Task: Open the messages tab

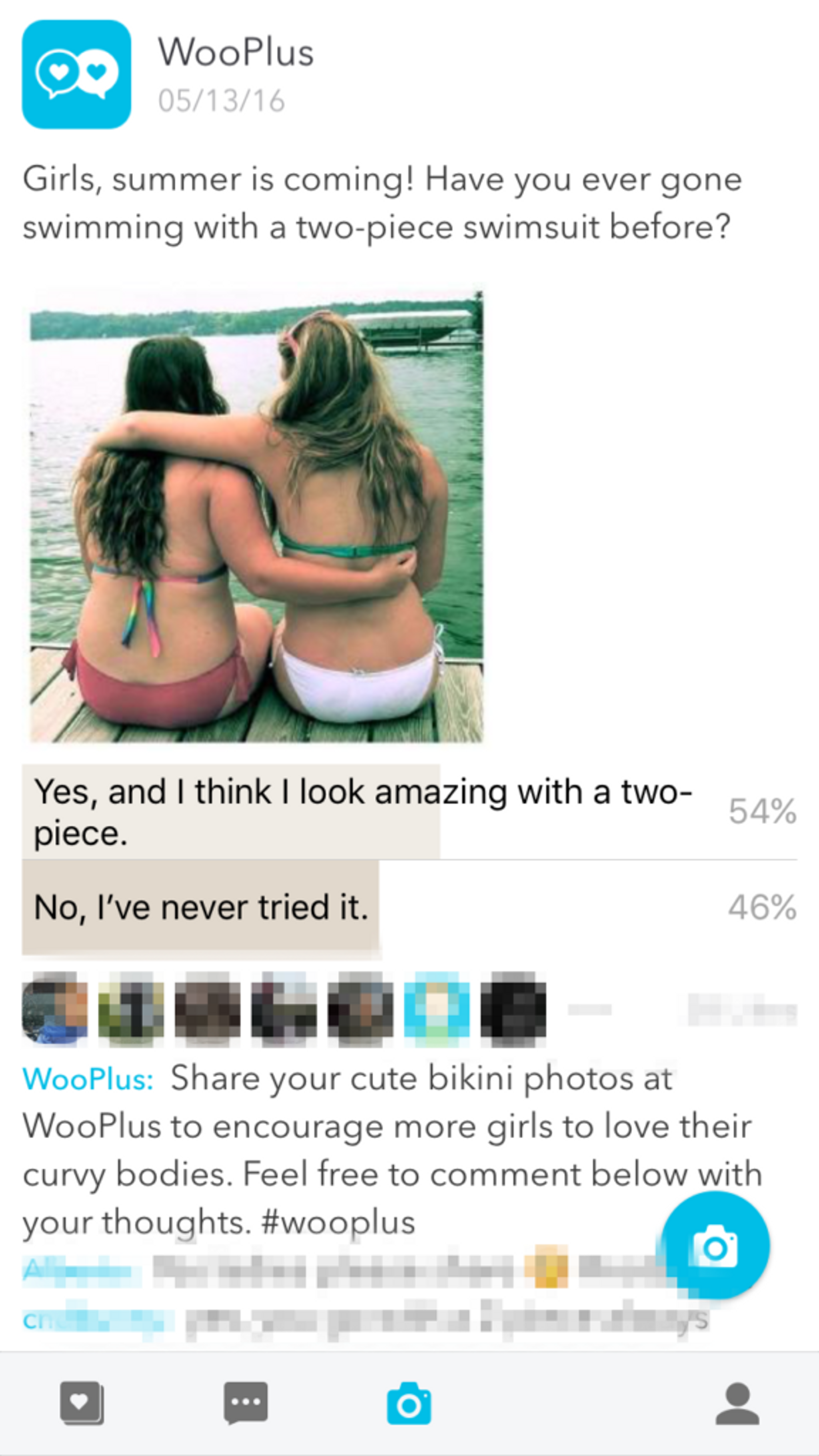Action: [x=245, y=1403]
